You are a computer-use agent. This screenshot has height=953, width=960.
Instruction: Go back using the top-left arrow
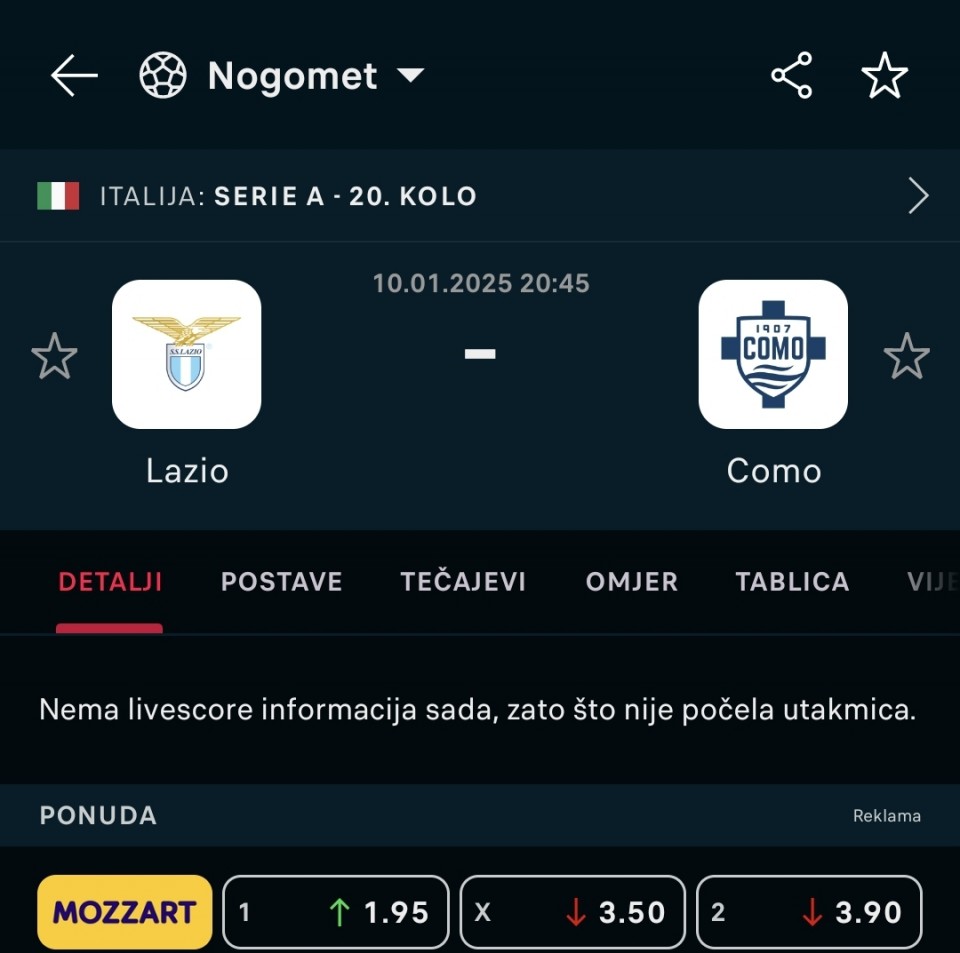pos(74,76)
